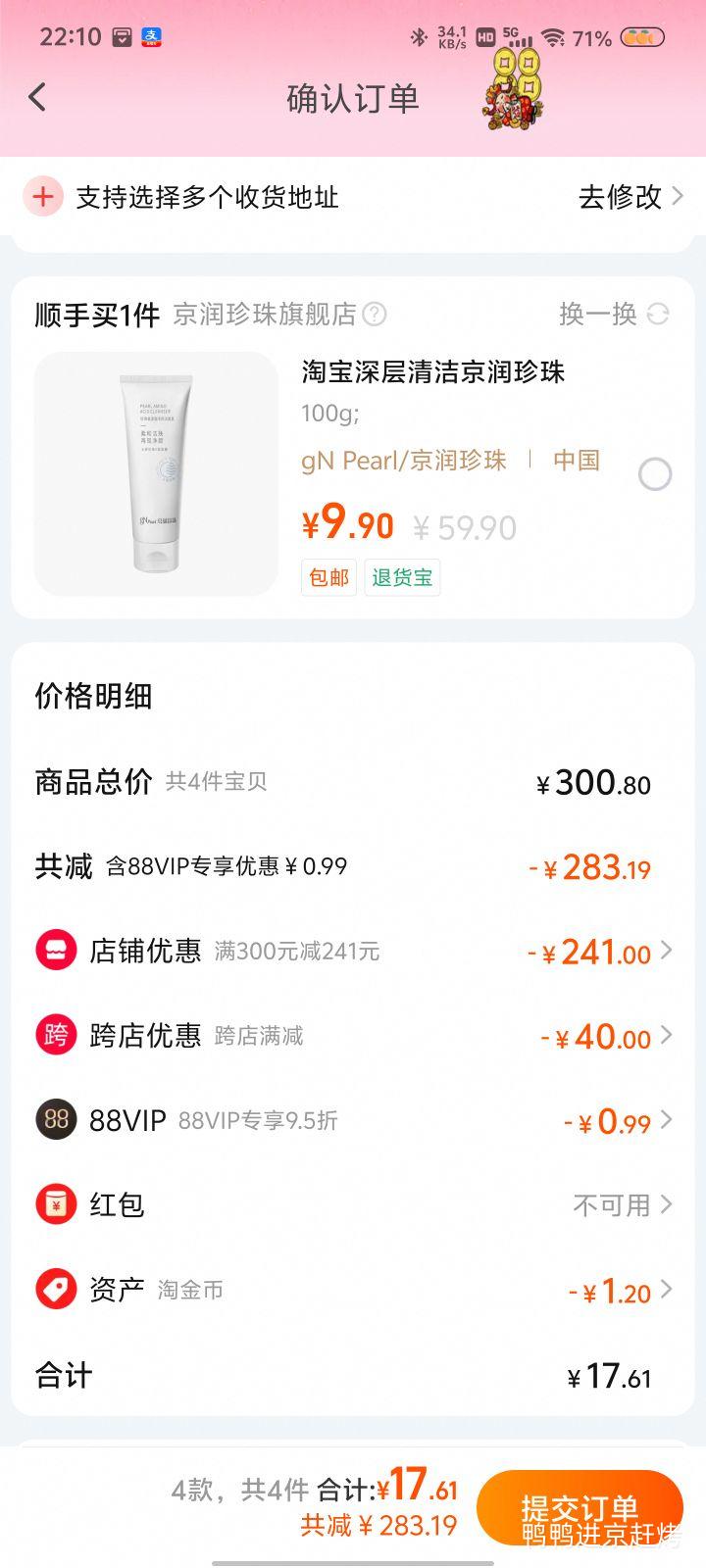Tap the 资产 wallet icon
This screenshot has height=1568, width=706.
tap(56, 1290)
